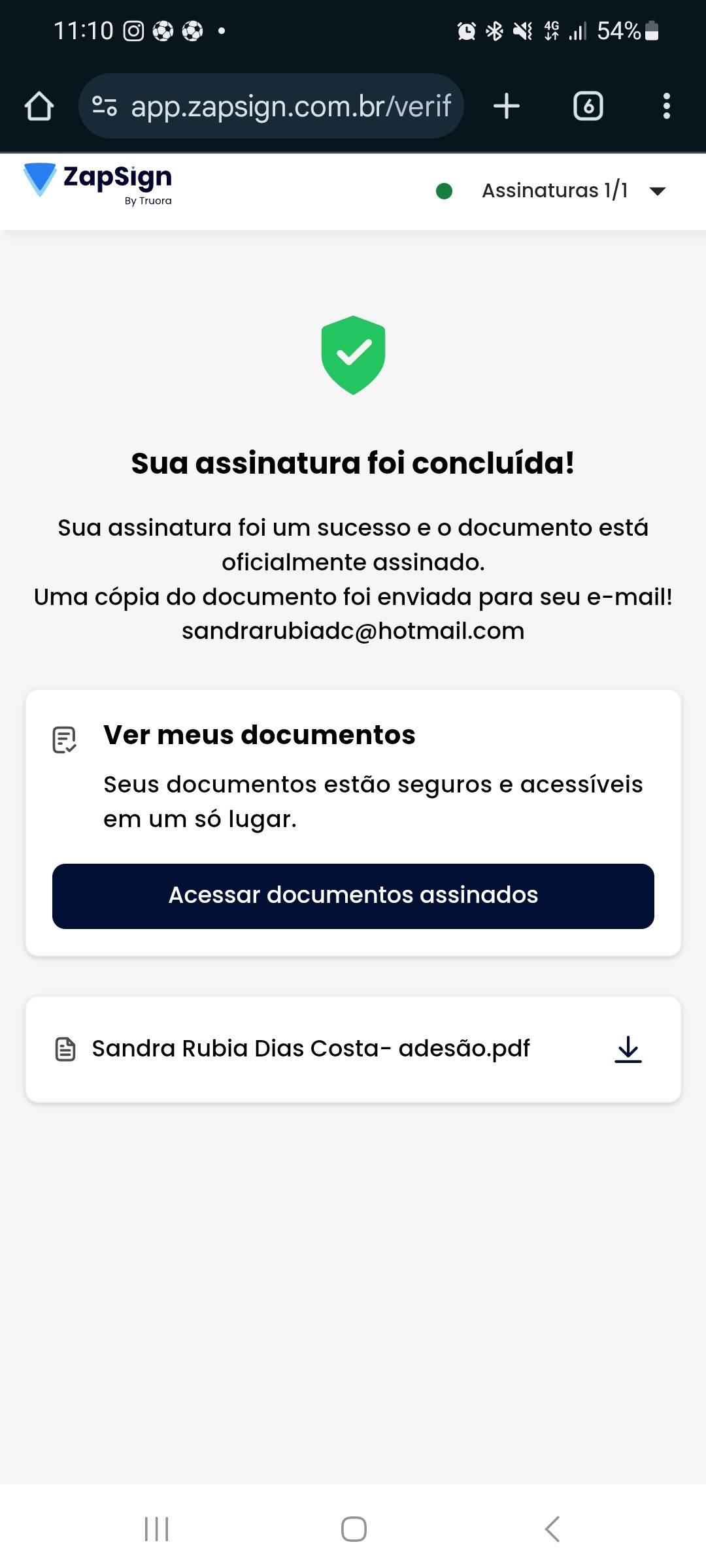706x1568 pixels.
Task: Go back with the system back button
Action: [552, 1529]
